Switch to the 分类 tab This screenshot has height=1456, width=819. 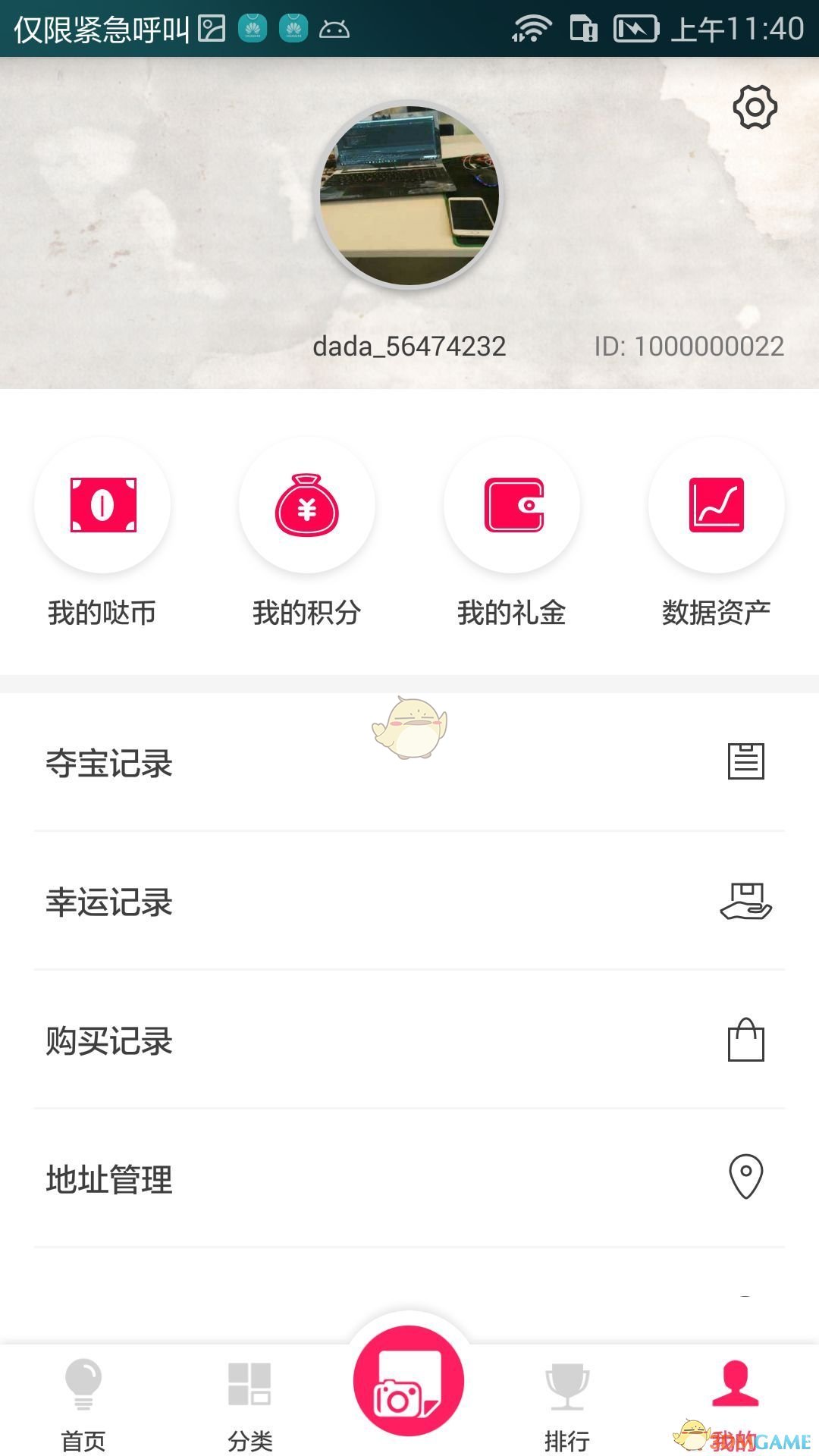(250, 1403)
